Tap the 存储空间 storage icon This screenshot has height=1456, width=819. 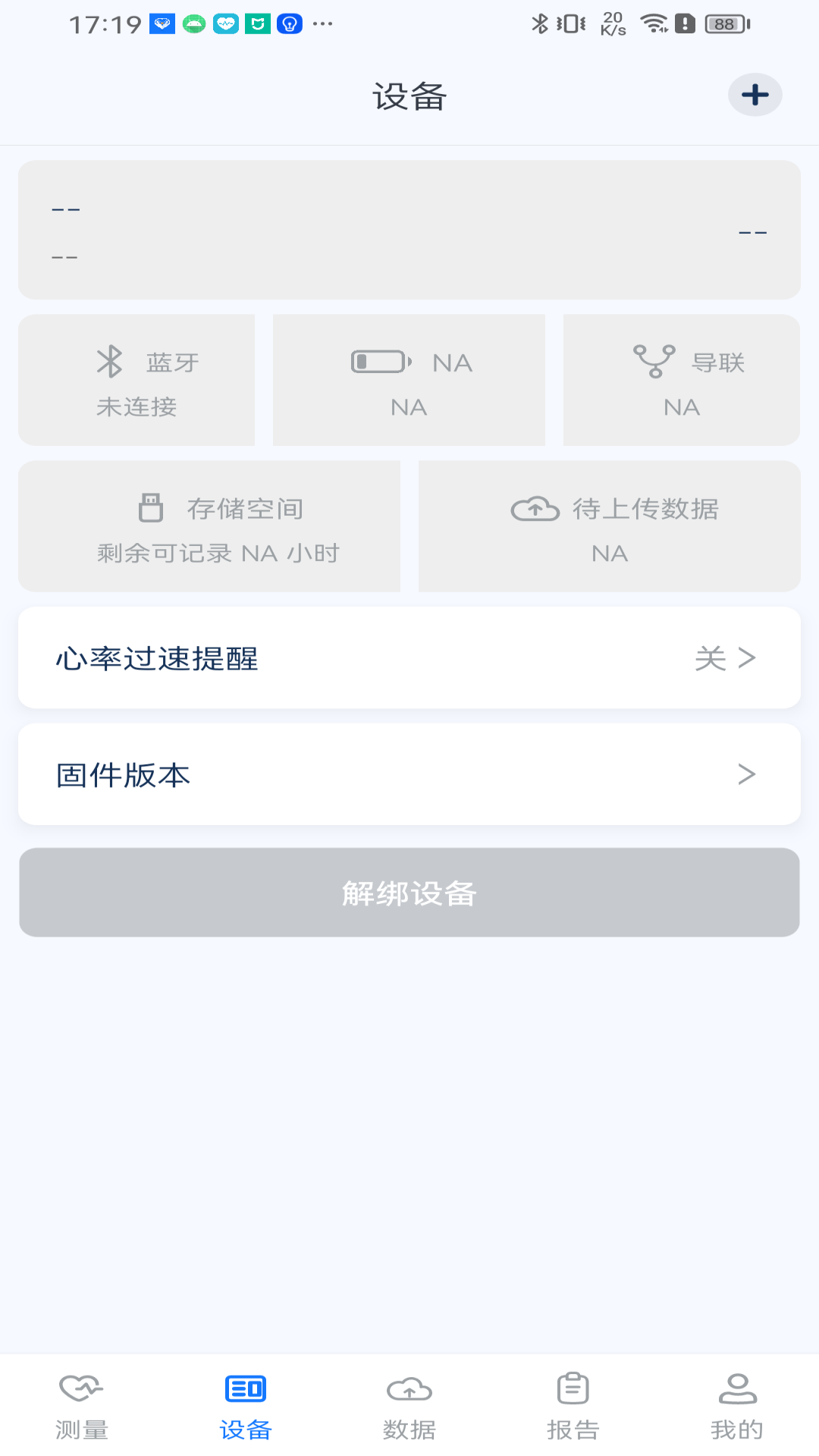pyautogui.click(x=151, y=507)
